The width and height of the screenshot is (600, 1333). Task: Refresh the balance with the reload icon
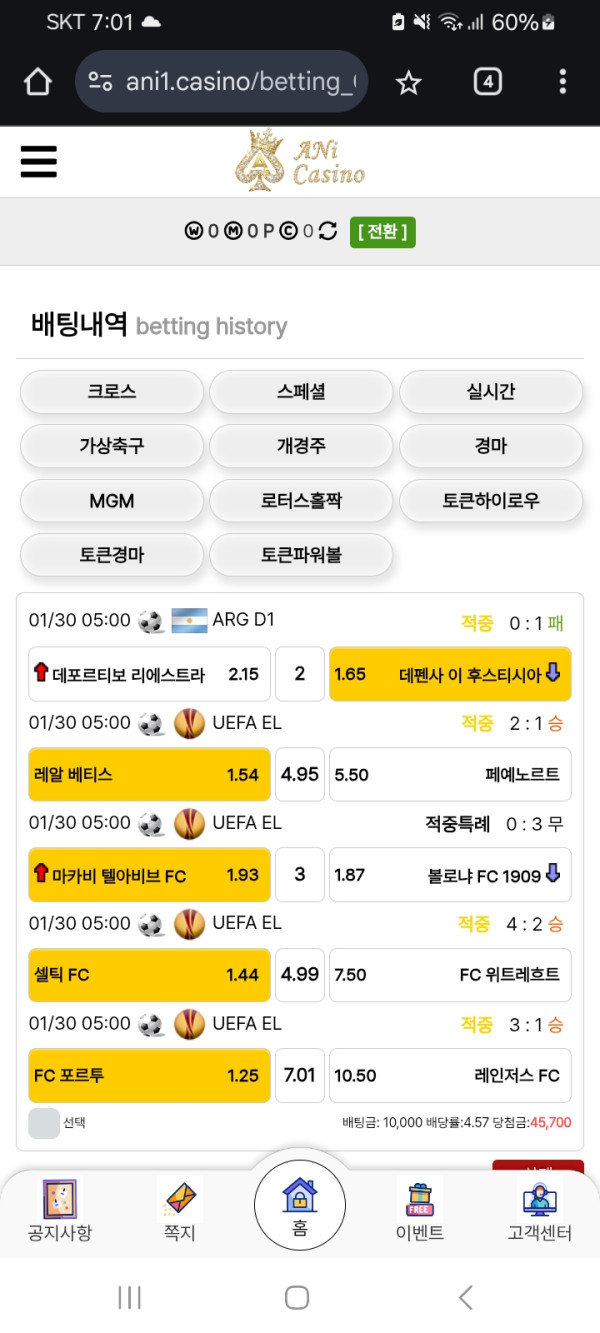(x=328, y=232)
